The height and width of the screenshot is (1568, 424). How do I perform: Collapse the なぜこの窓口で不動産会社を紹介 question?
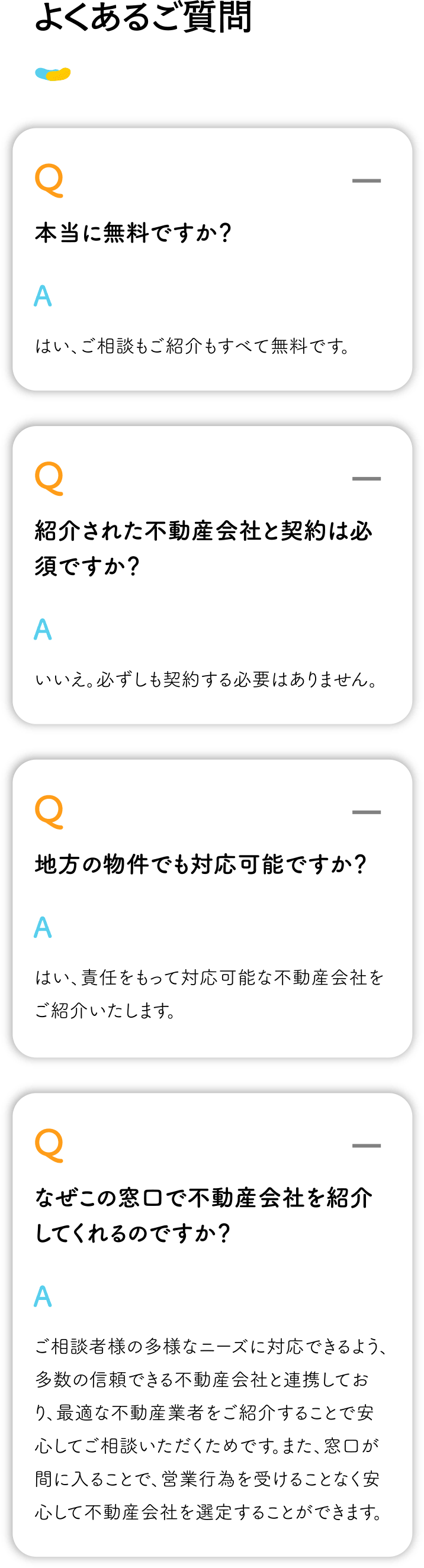(366, 1146)
